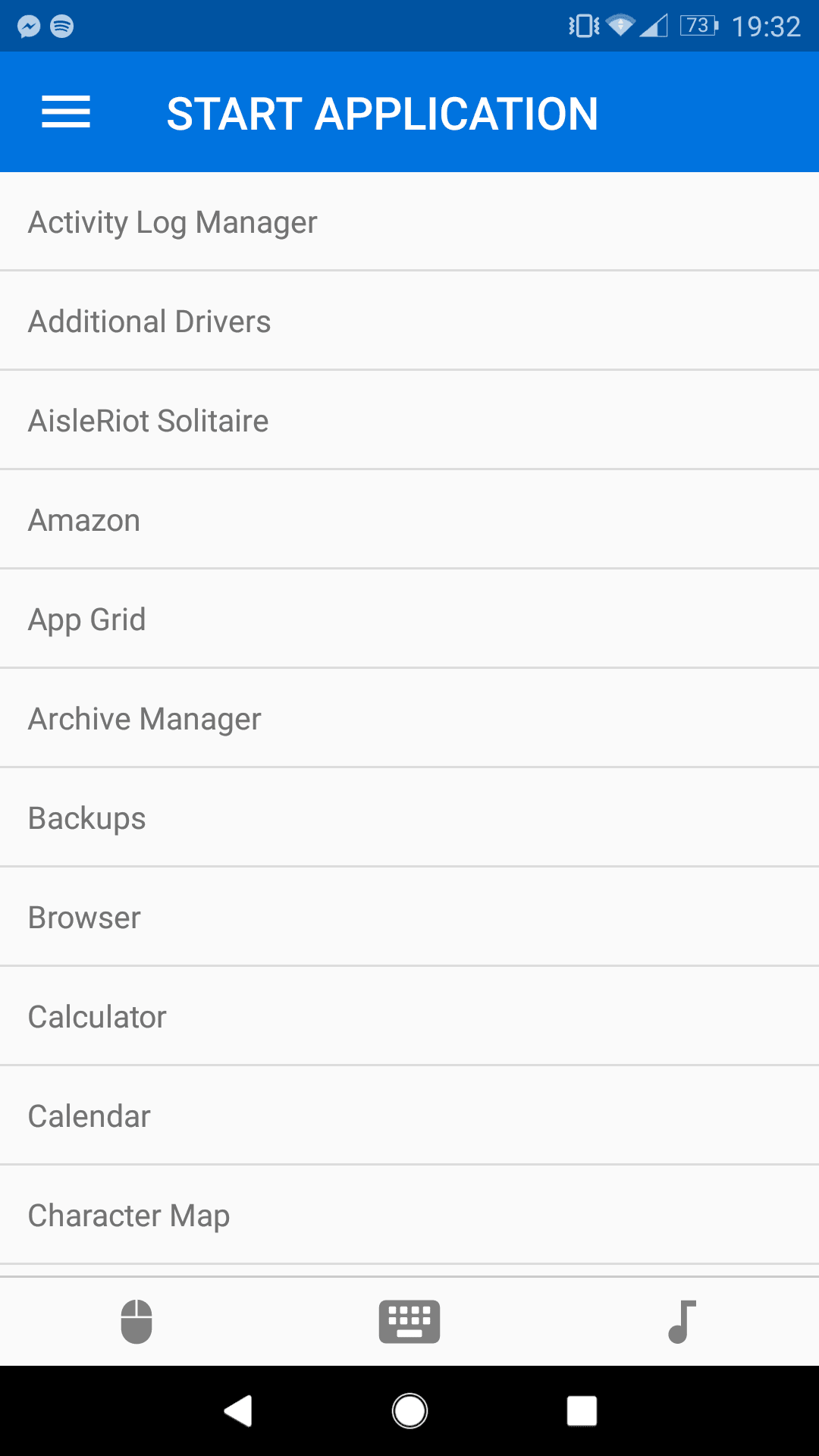This screenshot has height=1456, width=819.
Task: Switch to the music note tab
Action: click(x=682, y=1321)
